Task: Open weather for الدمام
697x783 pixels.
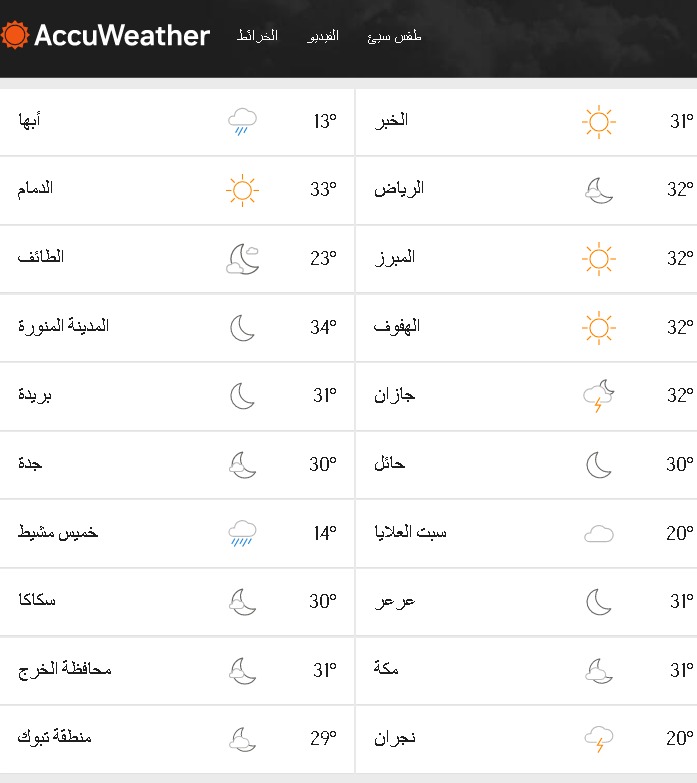Action: (x=177, y=189)
